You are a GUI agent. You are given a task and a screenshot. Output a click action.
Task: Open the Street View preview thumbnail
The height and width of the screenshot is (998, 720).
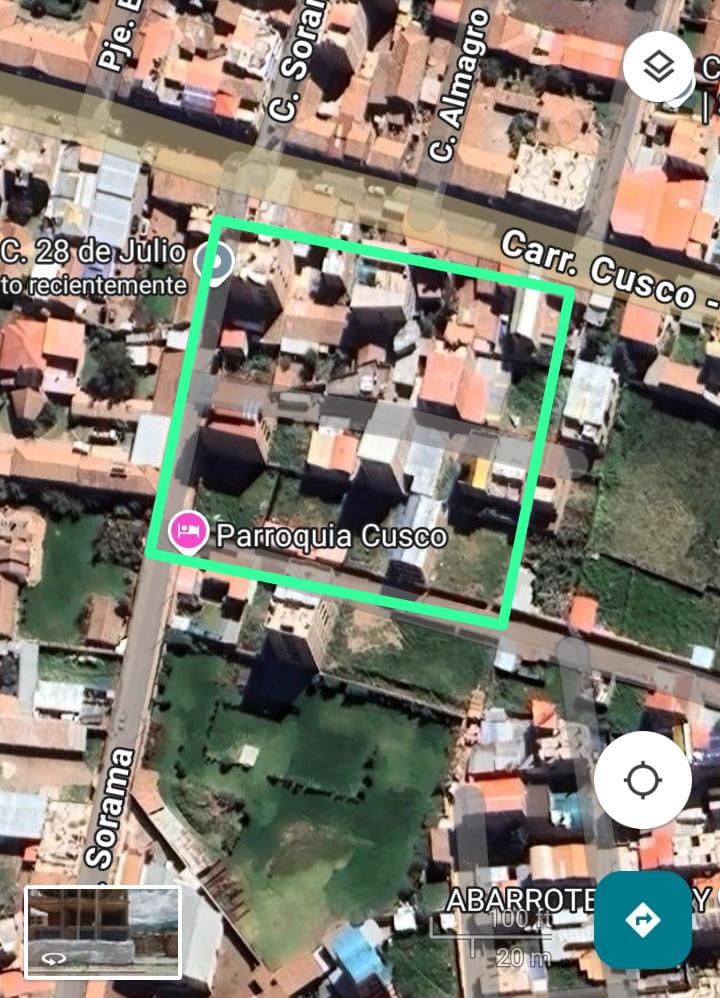pyautogui.click(x=103, y=932)
